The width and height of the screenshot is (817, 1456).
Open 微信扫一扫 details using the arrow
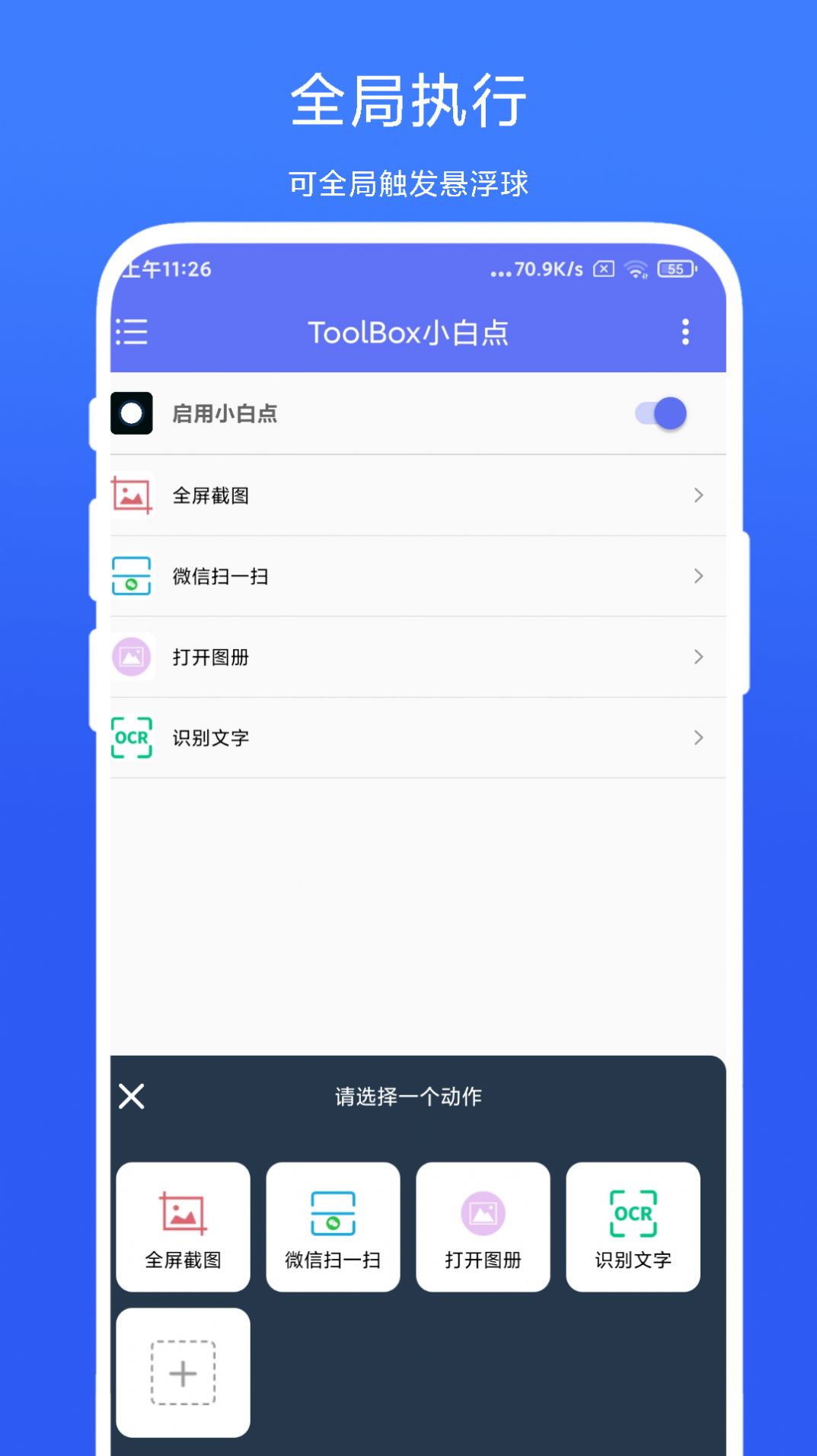[698, 576]
